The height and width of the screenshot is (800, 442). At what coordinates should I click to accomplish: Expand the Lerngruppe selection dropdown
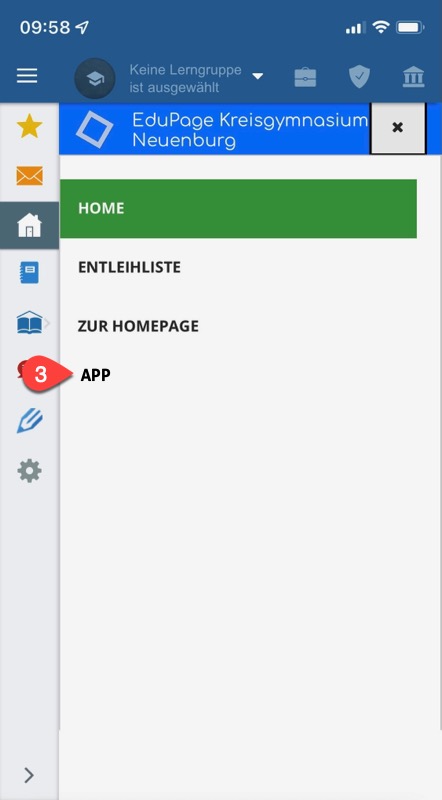(x=258, y=77)
